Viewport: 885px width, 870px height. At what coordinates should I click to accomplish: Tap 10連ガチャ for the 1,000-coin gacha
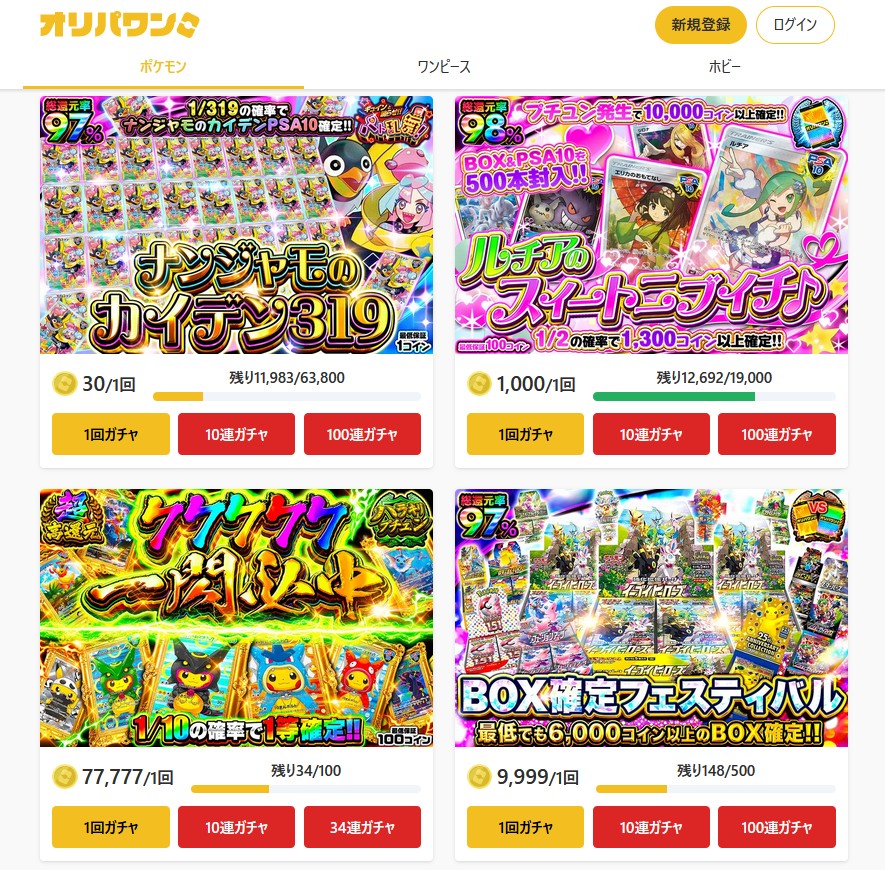click(x=651, y=434)
